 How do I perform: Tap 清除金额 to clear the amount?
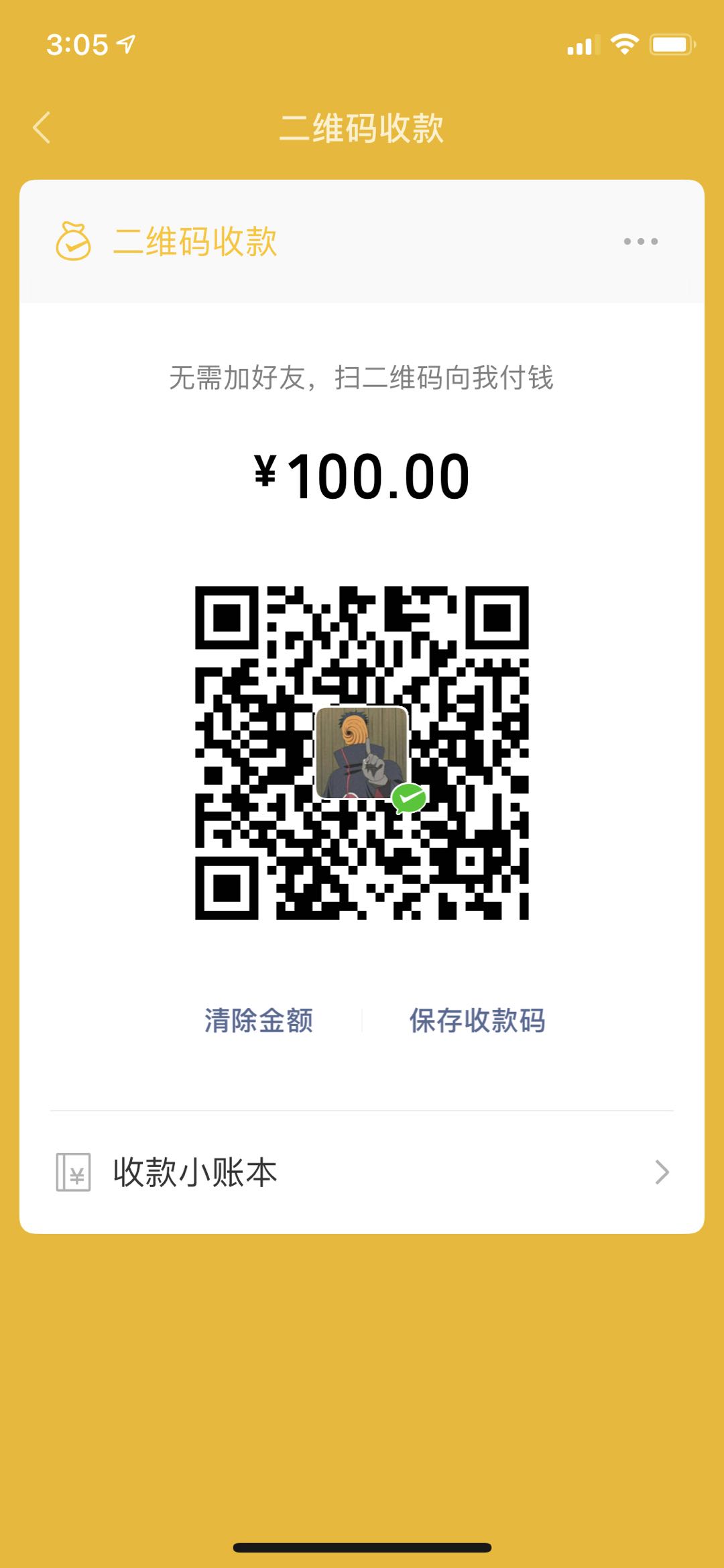pos(259,1020)
